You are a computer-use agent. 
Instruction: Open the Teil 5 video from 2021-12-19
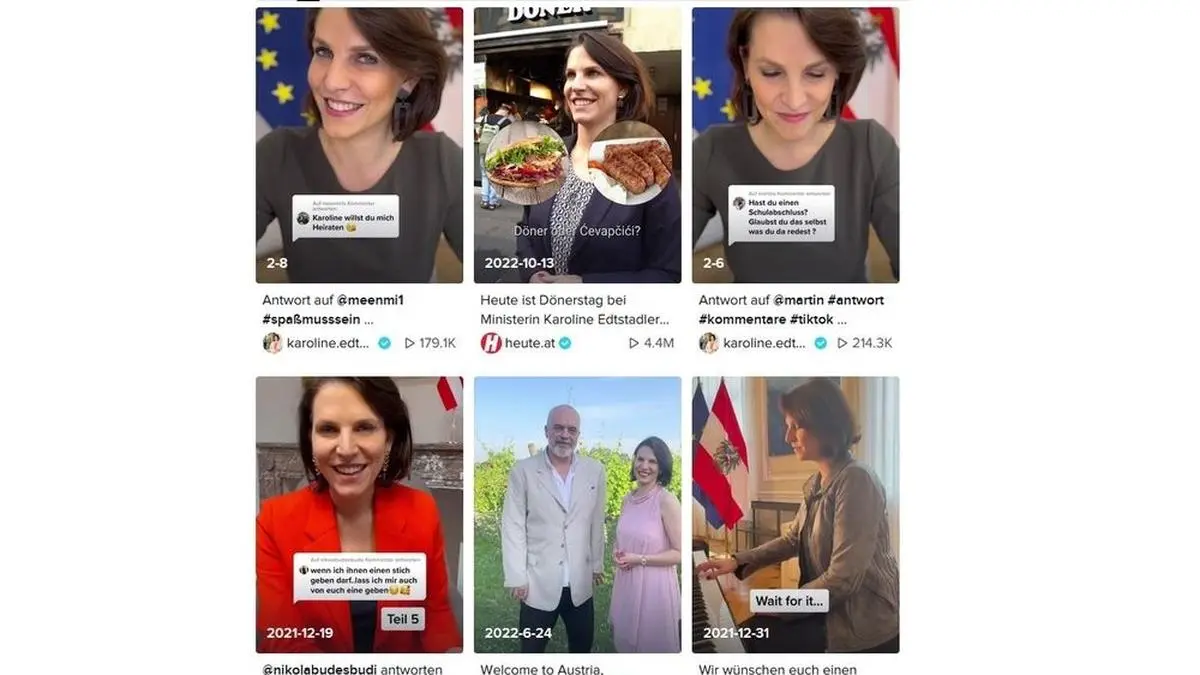(x=359, y=514)
